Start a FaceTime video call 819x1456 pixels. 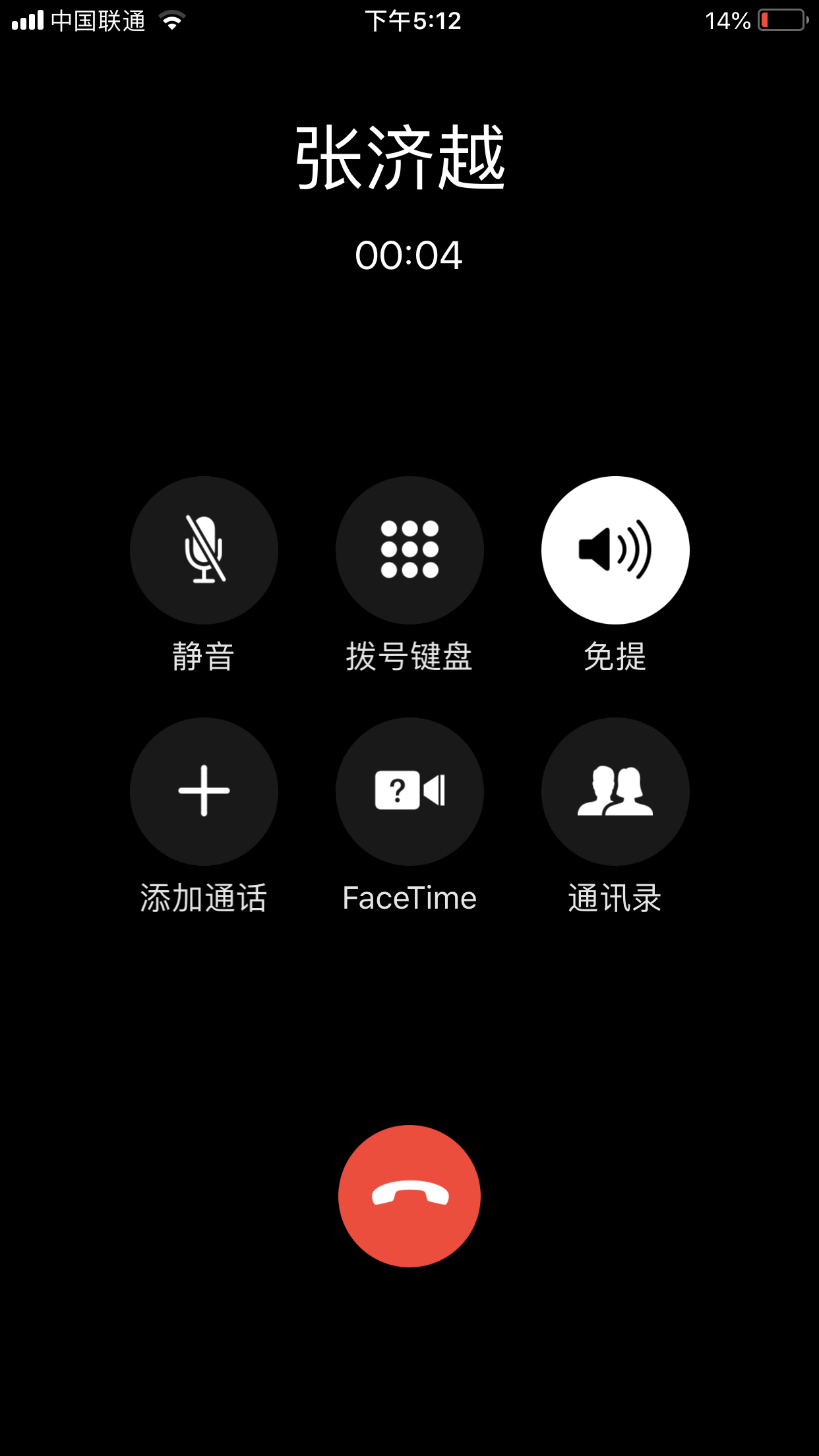[409, 791]
